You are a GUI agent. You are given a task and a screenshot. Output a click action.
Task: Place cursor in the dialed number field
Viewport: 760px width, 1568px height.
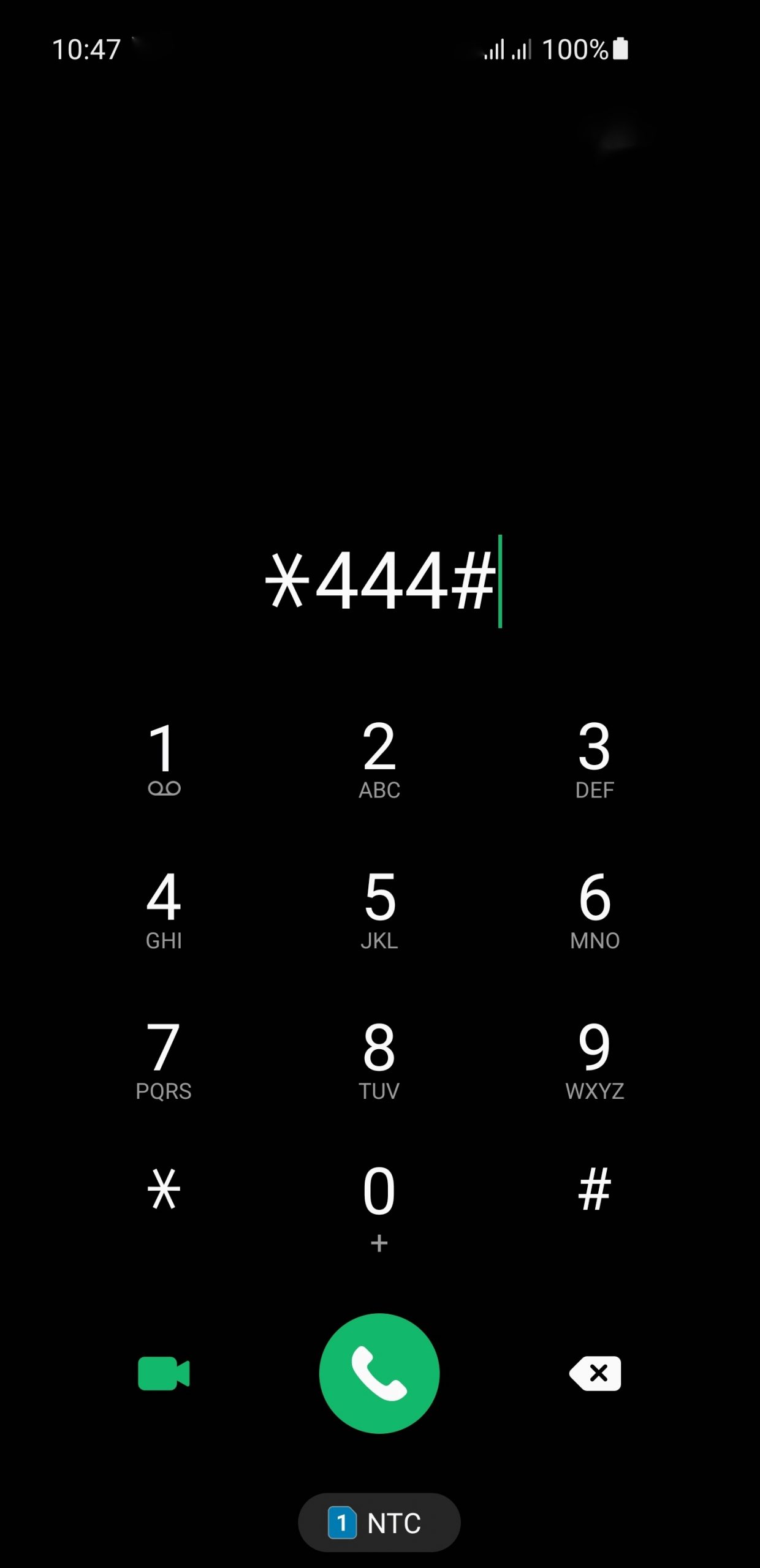[x=380, y=581]
